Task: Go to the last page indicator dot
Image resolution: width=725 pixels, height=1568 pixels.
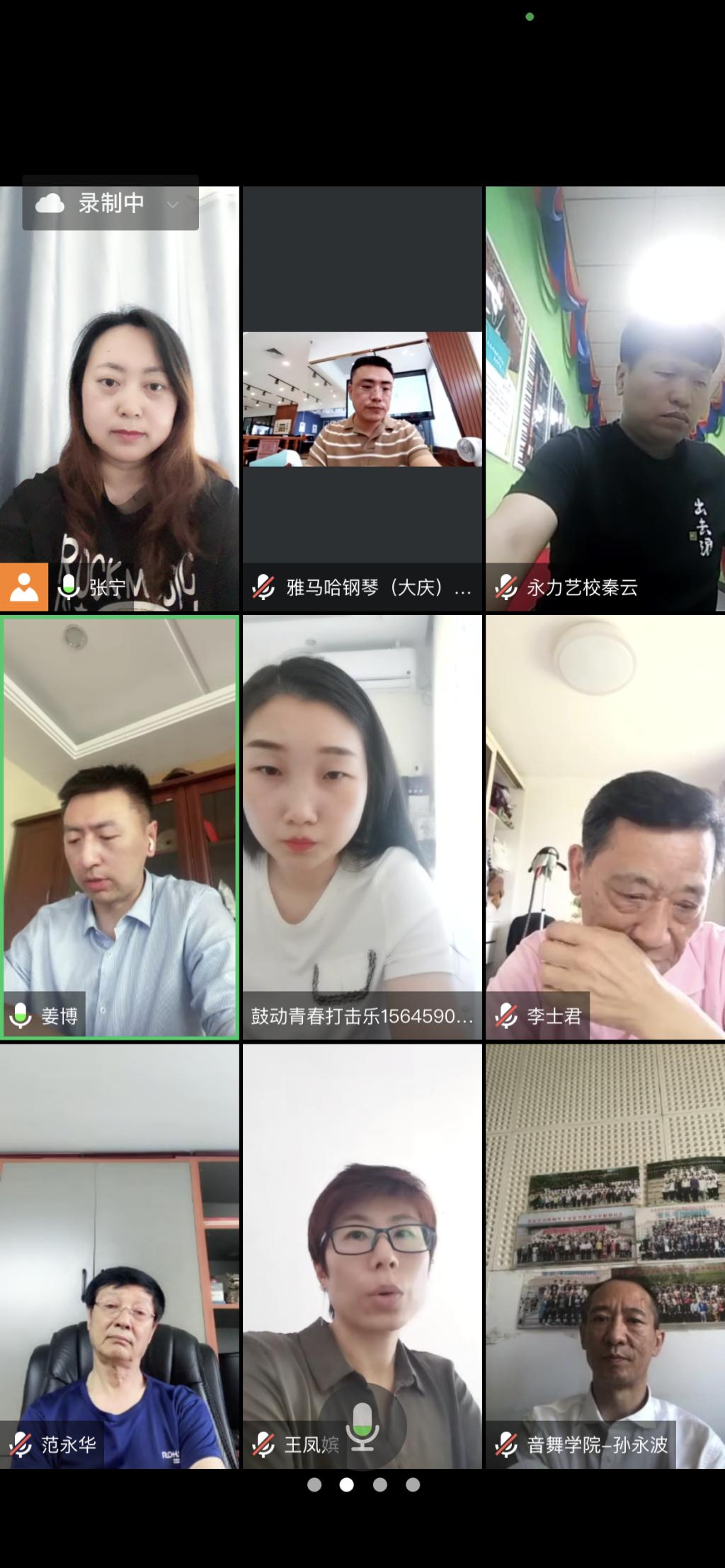Action: (x=413, y=1485)
